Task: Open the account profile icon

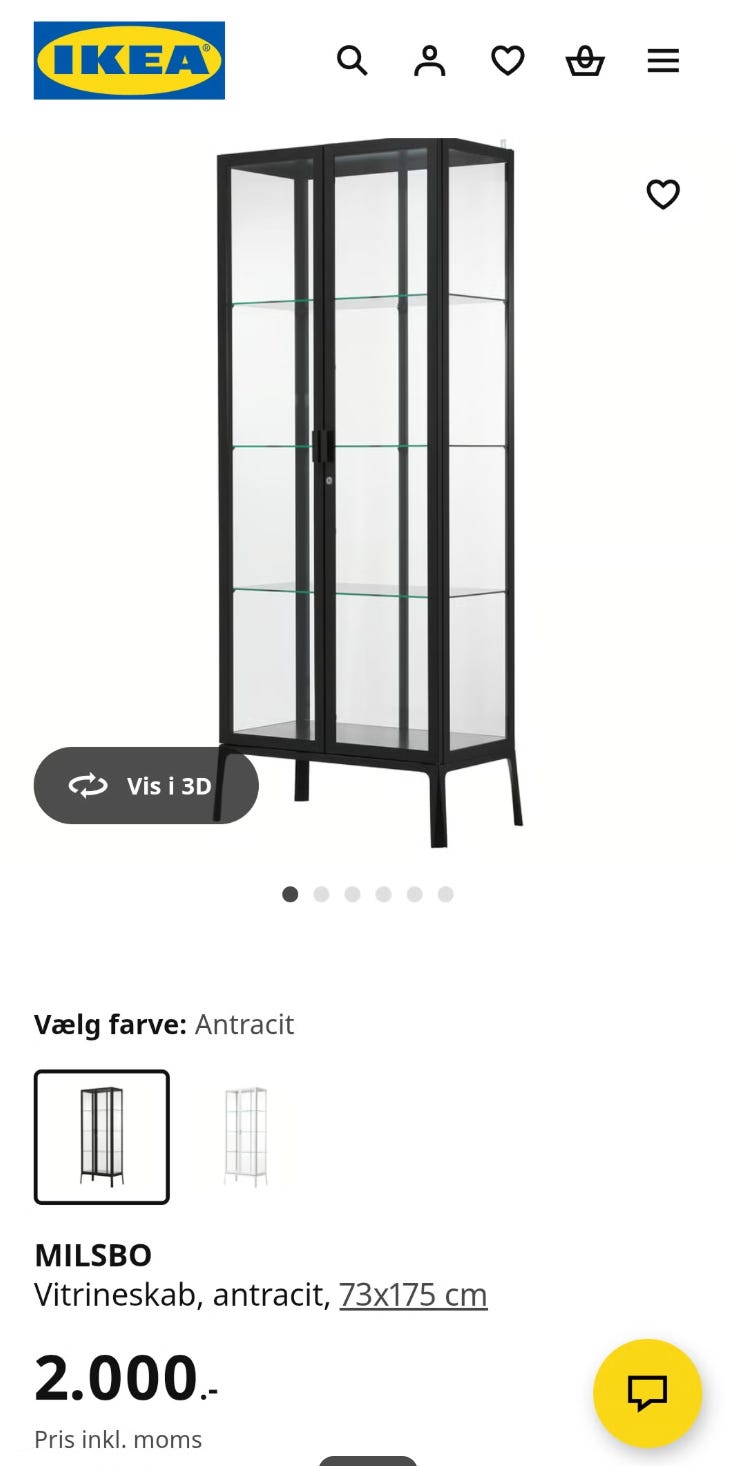Action: coord(430,60)
